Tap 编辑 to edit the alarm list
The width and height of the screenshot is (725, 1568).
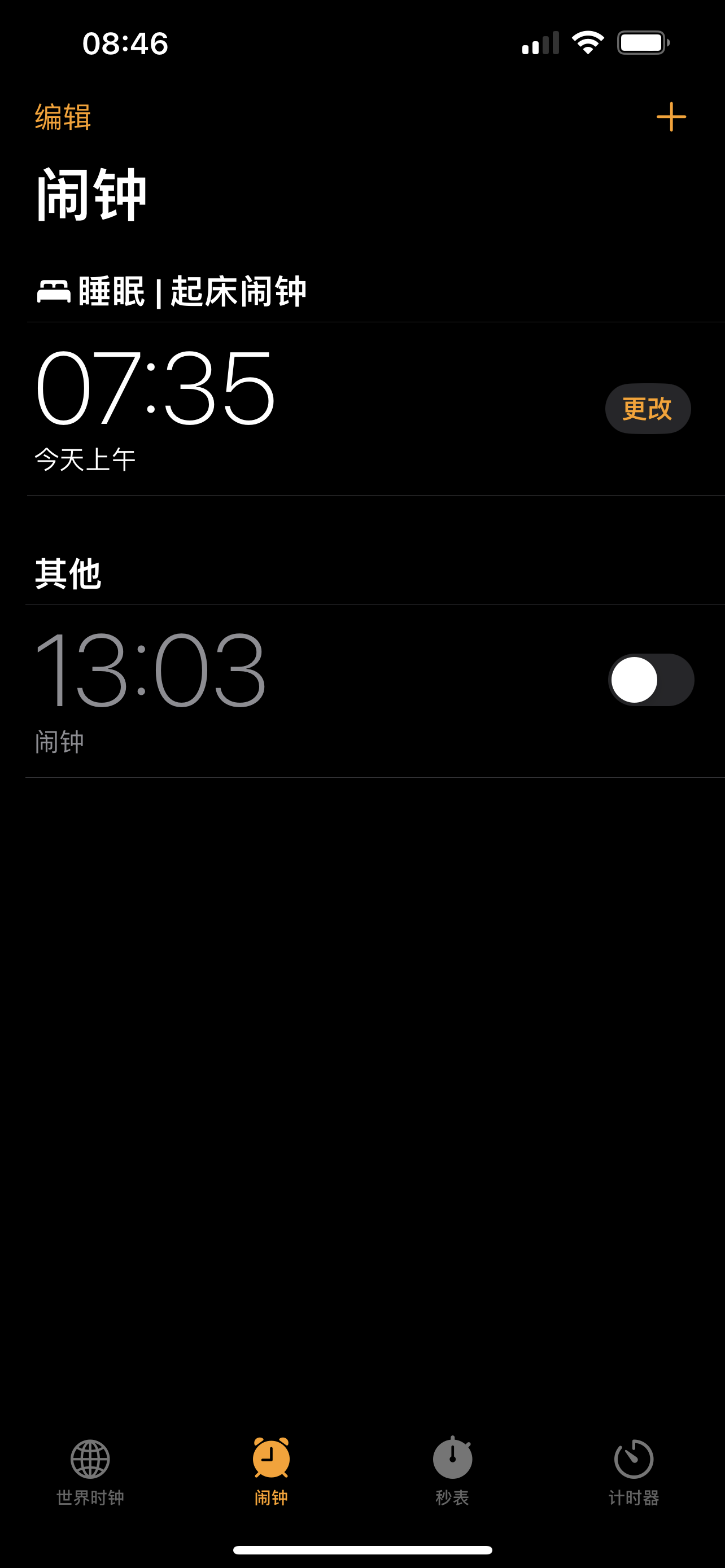click(x=63, y=116)
